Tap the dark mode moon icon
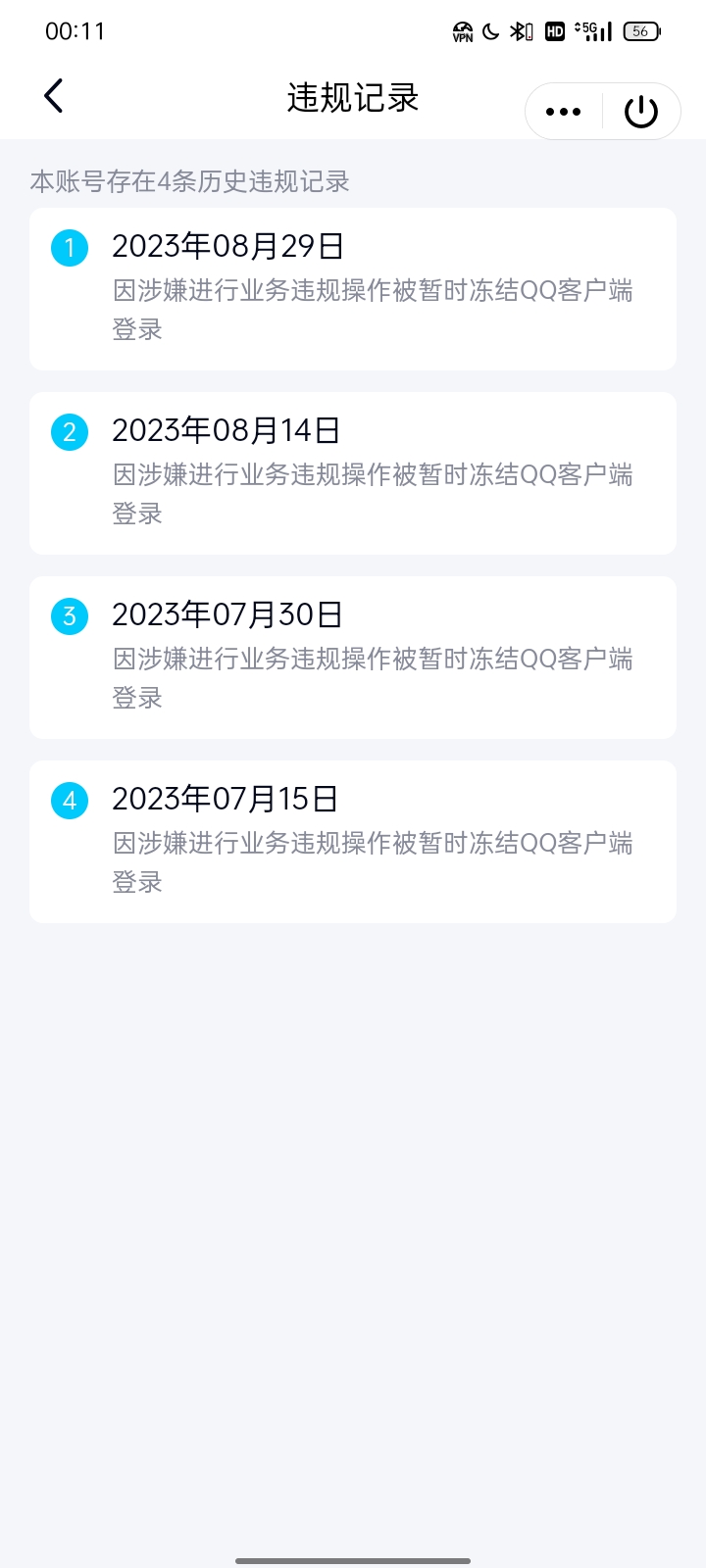This screenshot has height=1568, width=706. tap(490, 30)
